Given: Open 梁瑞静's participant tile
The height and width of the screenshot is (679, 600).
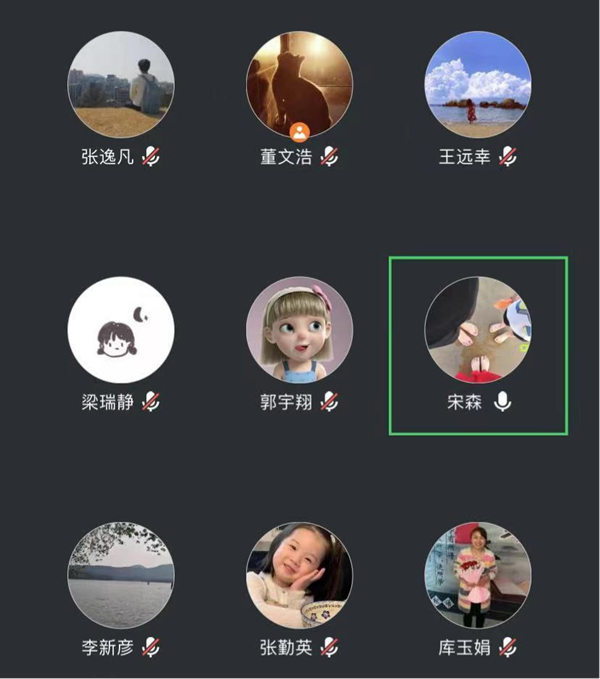Looking at the screenshot, I should (121, 330).
